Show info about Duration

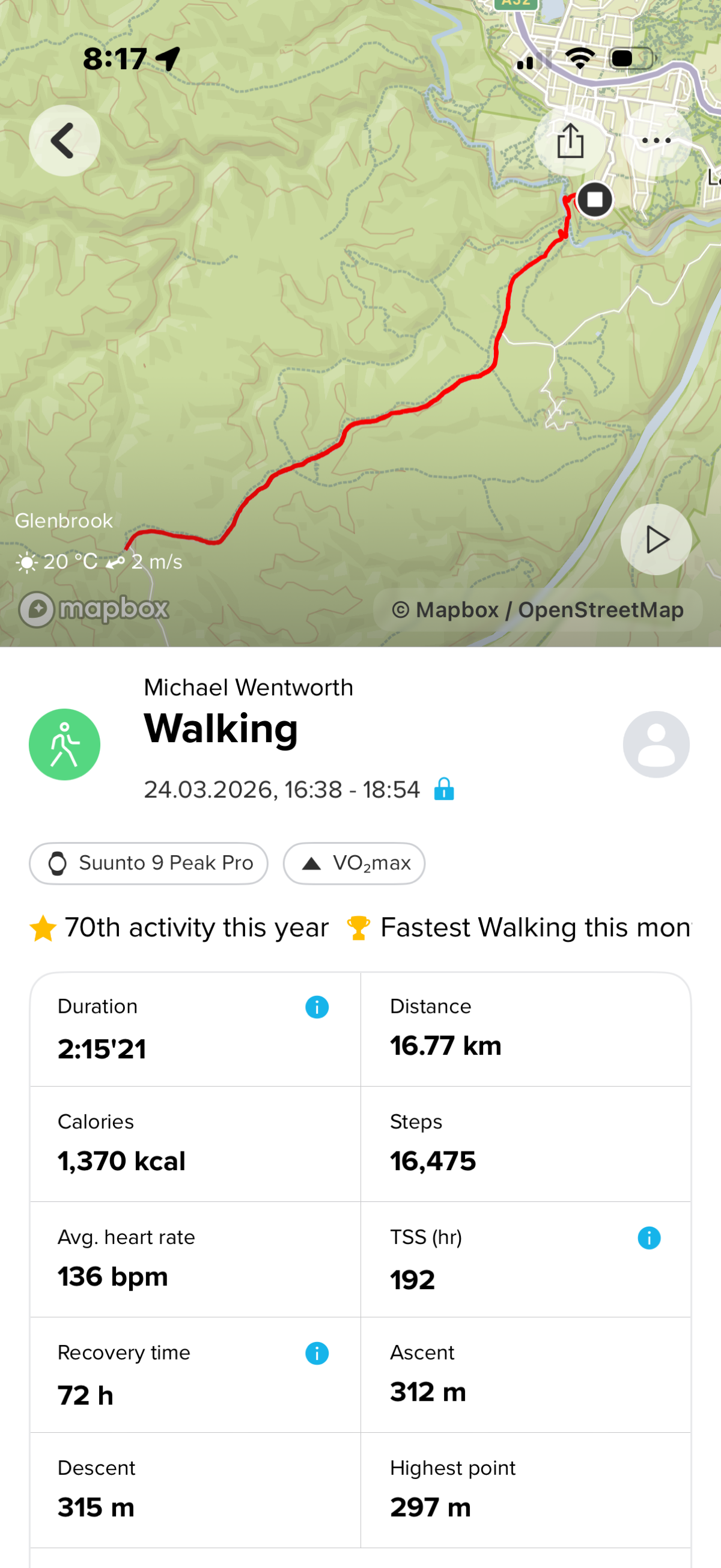[317, 1007]
